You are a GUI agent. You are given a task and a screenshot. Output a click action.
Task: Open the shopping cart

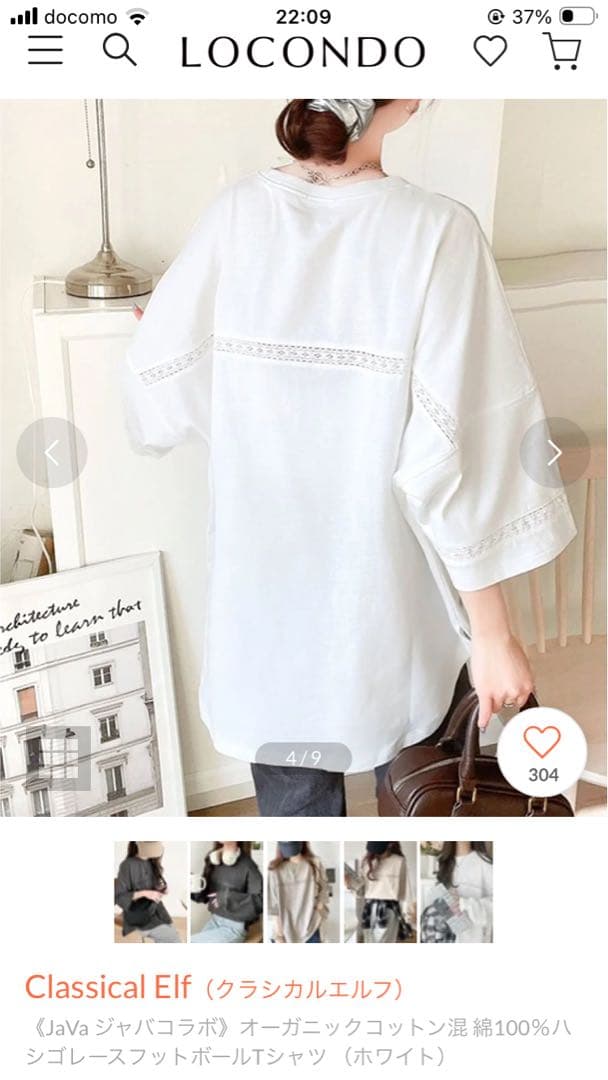tap(562, 51)
